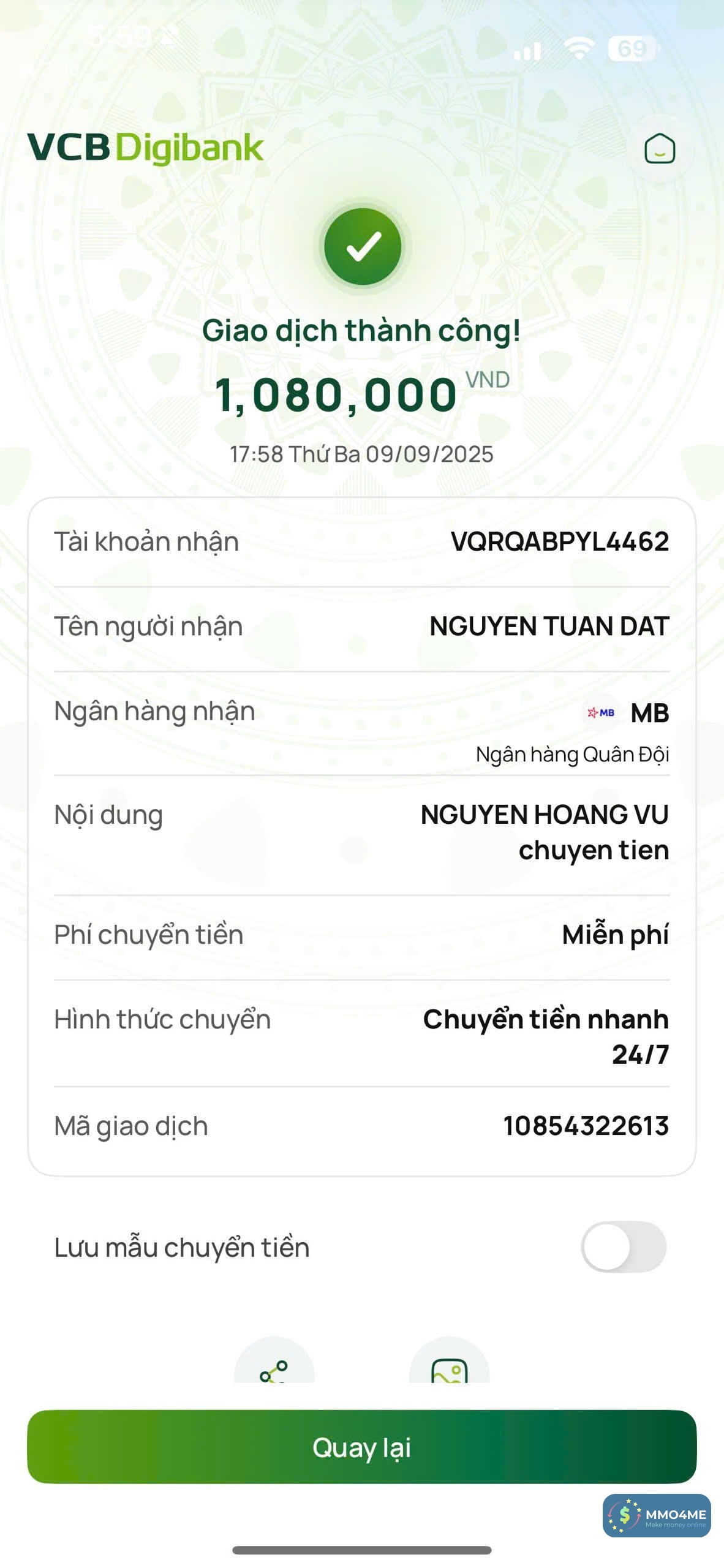Open the chat assistant icon
The width and height of the screenshot is (724, 1568).
[x=659, y=149]
